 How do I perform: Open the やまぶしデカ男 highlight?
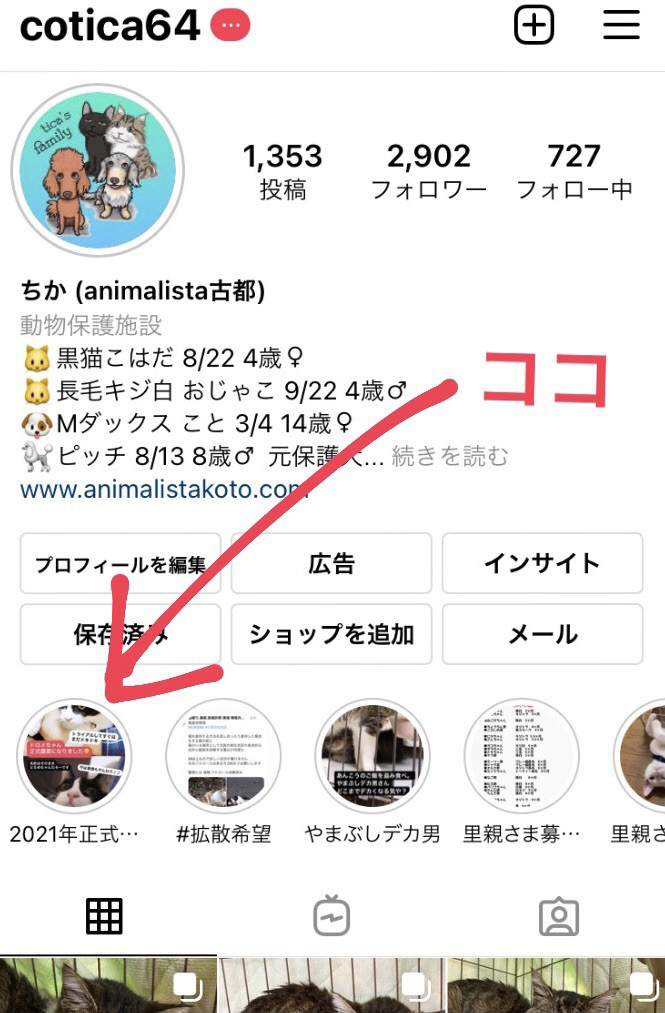tap(373, 757)
